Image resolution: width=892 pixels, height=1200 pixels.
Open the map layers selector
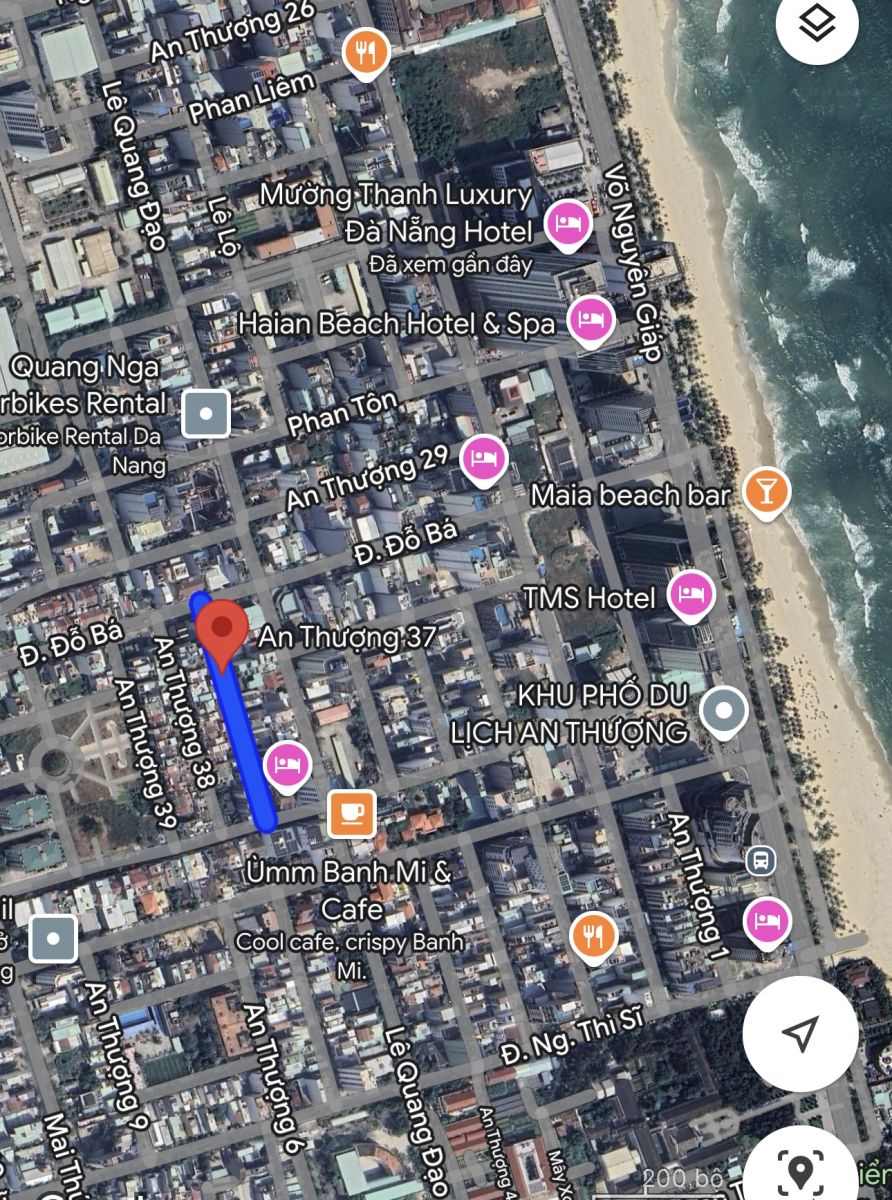pyautogui.click(x=817, y=25)
